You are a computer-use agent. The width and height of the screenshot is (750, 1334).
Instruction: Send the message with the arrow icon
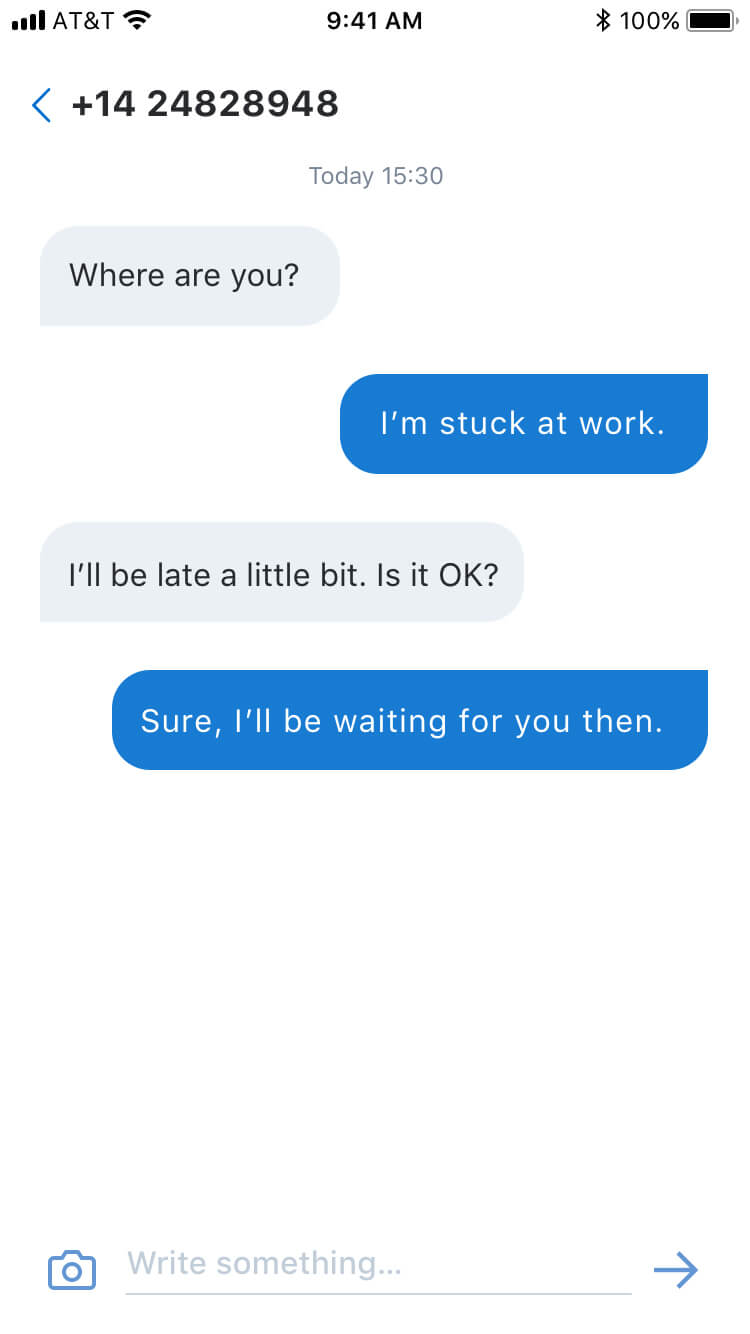[676, 1270]
